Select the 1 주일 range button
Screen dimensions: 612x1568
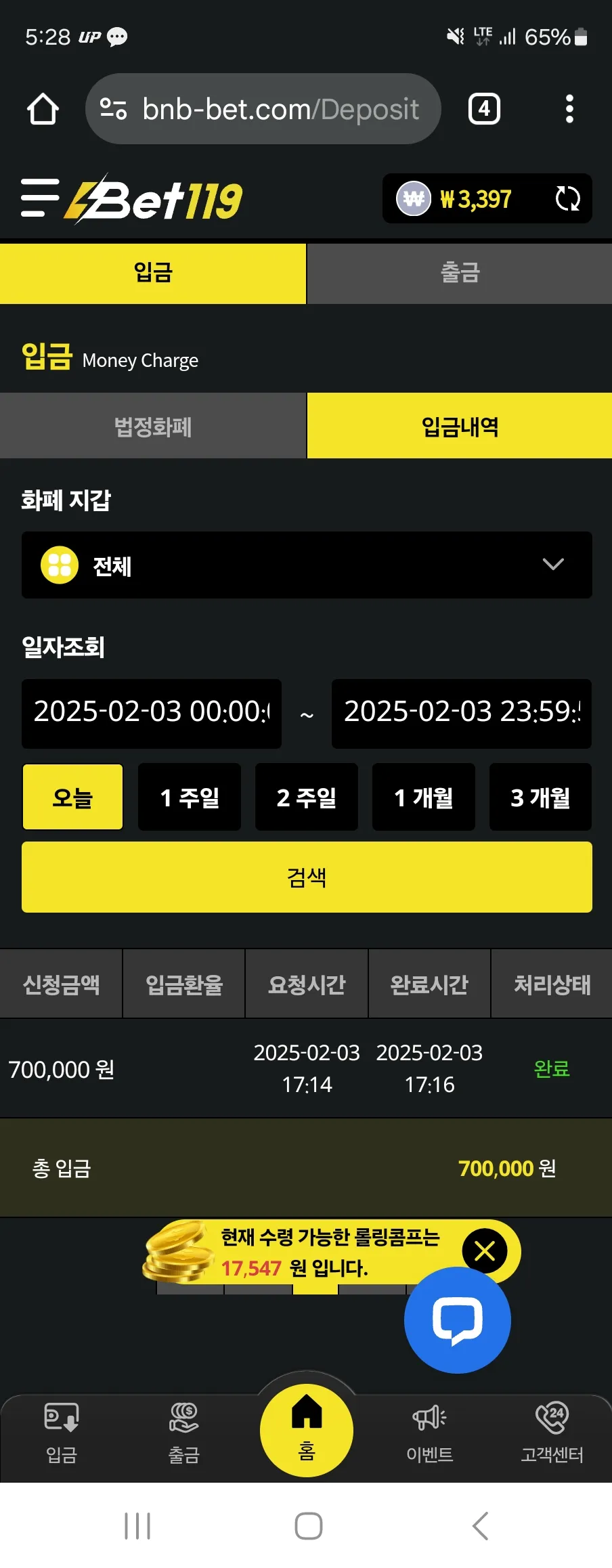190,797
